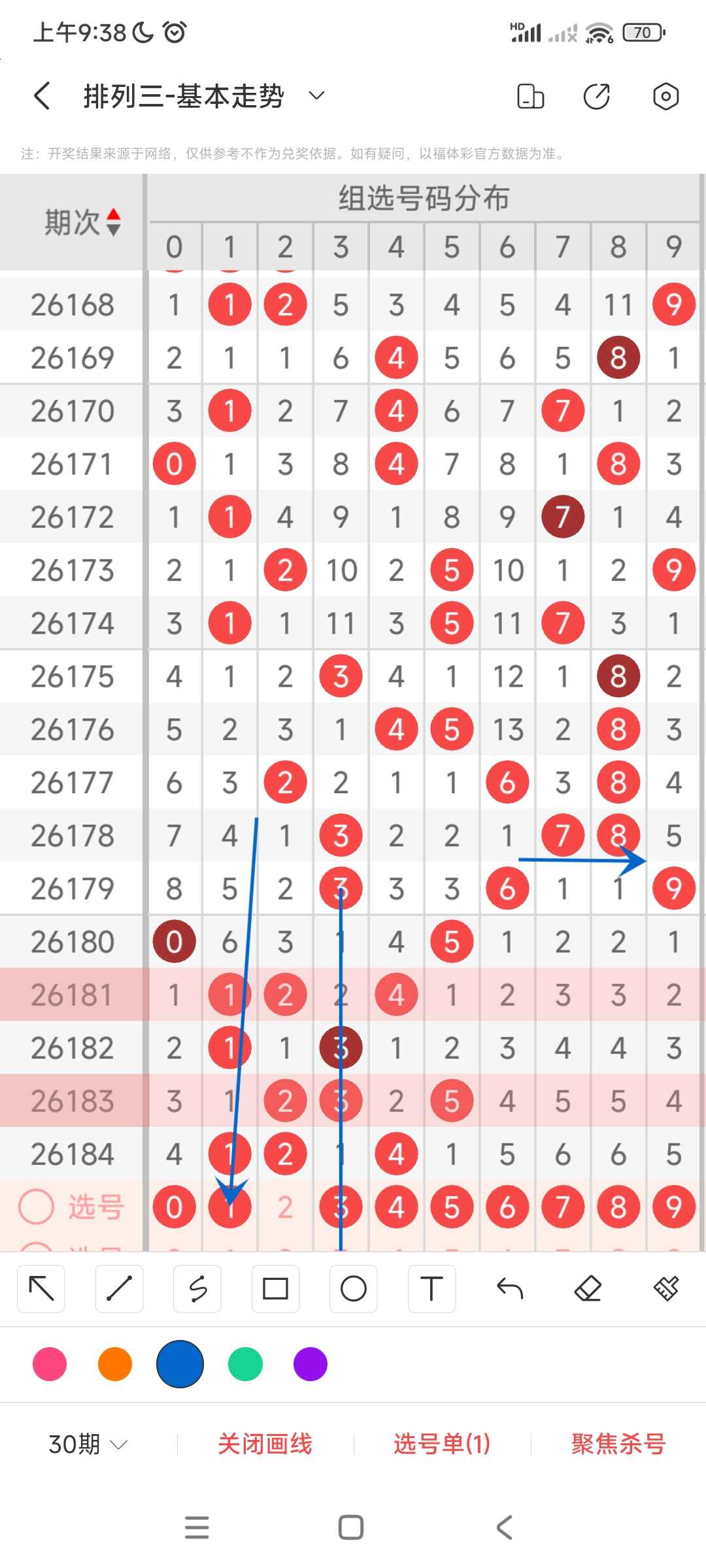706x1568 pixels.
Task: Pick the pink color swatch
Action: (50, 1364)
